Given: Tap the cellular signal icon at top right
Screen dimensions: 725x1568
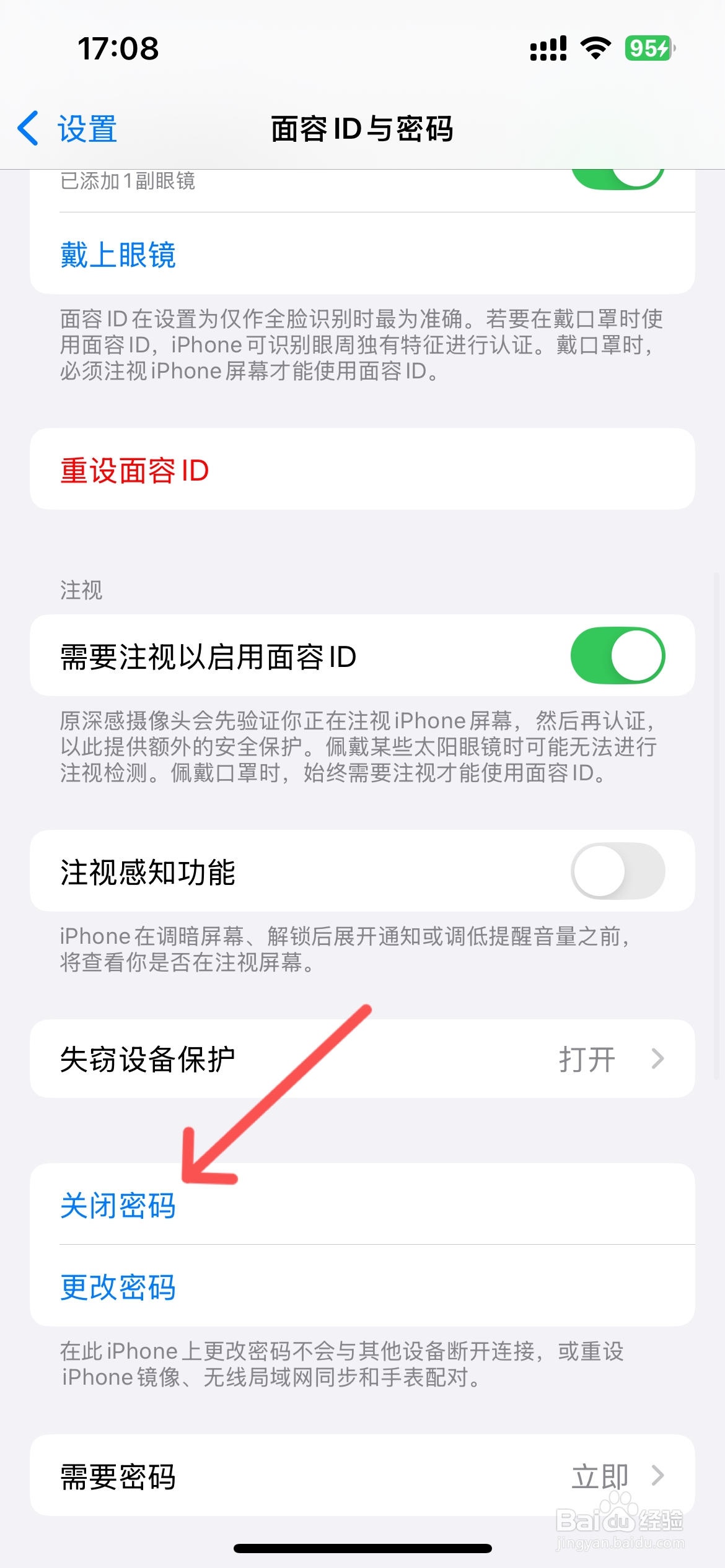Looking at the screenshot, I should point(548,46).
